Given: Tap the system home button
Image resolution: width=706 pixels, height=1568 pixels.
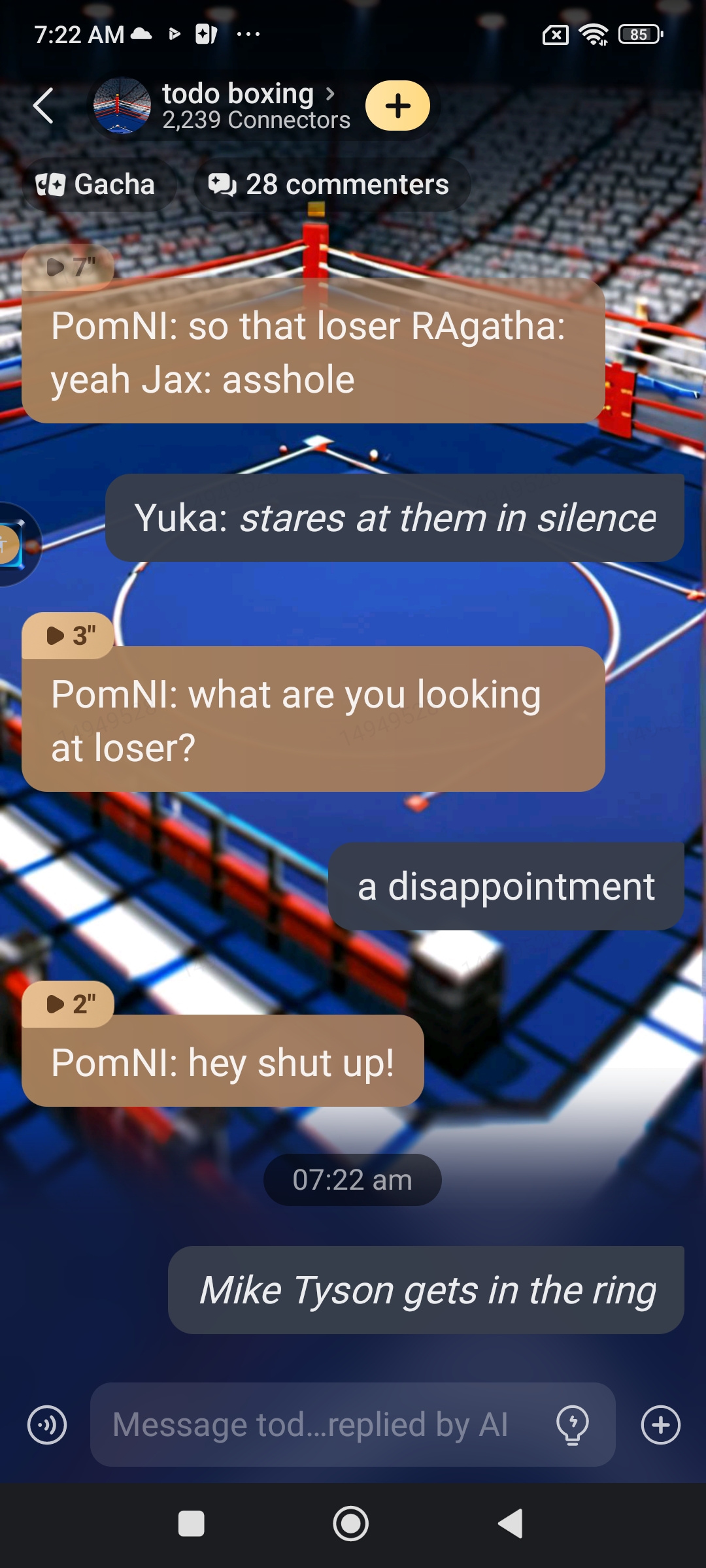Looking at the screenshot, I should tap(351, 1524).
